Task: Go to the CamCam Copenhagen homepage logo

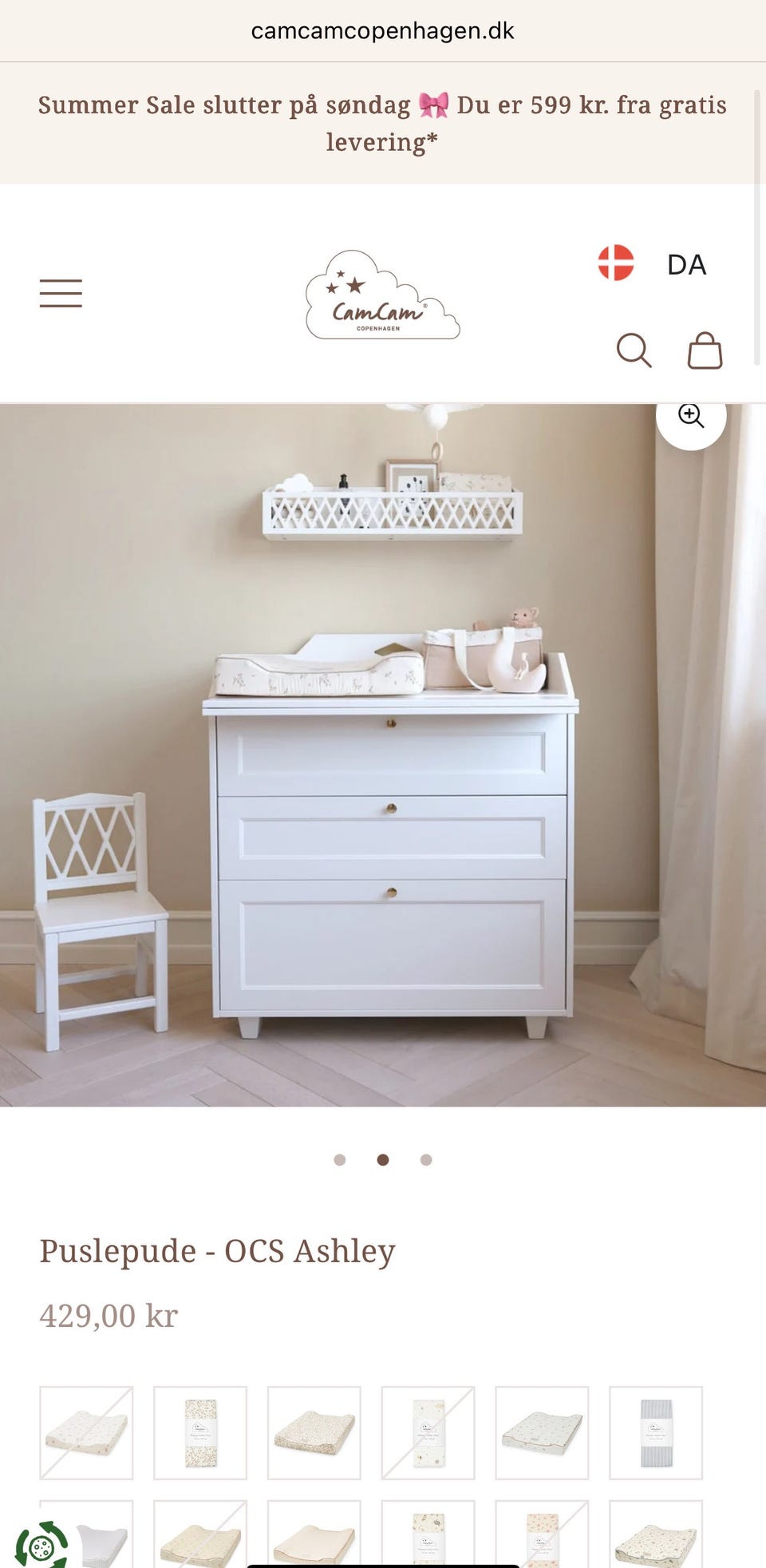Action: pos(383,295)
